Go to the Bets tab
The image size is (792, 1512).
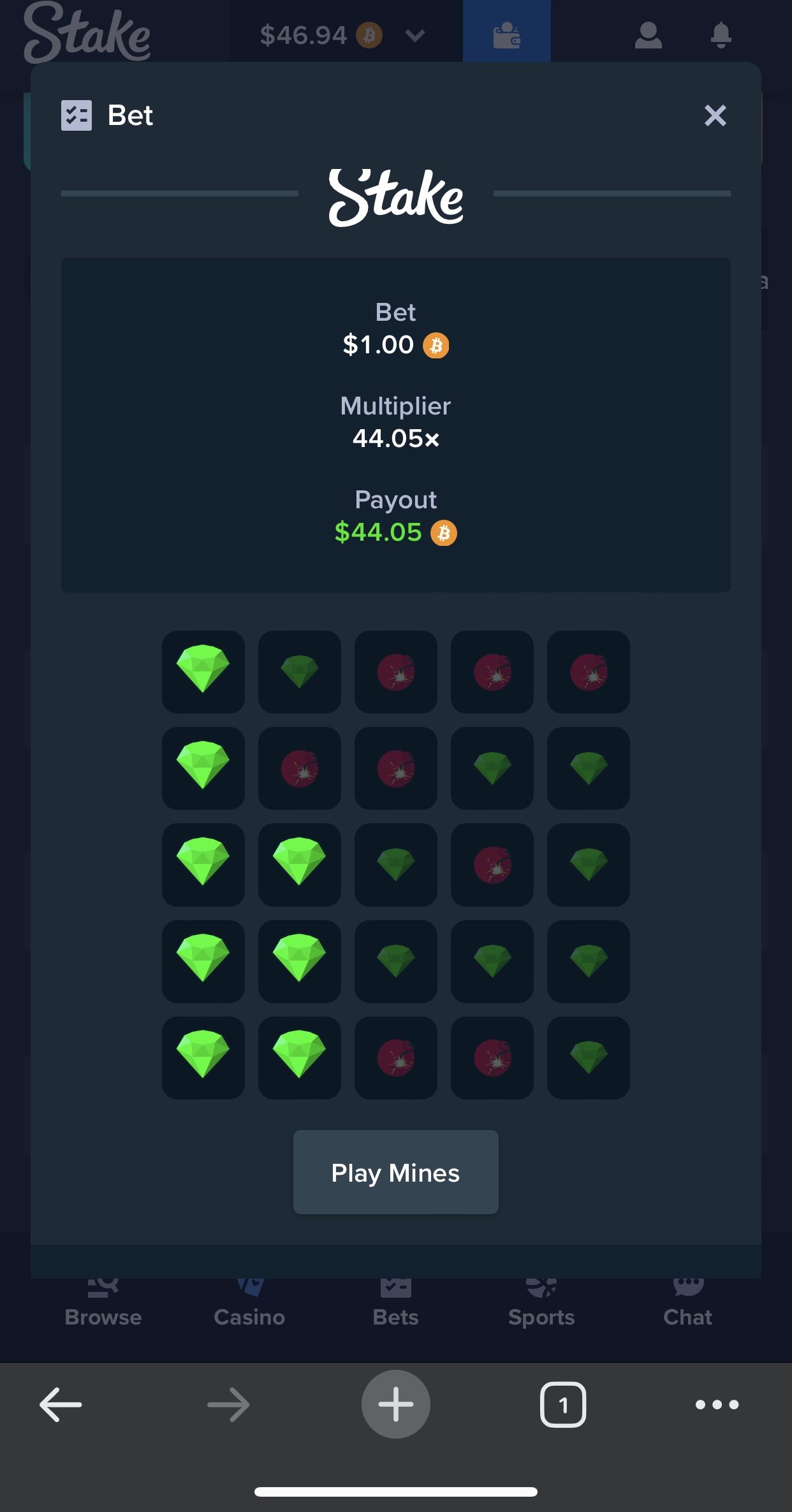[x=395, y=1305]
